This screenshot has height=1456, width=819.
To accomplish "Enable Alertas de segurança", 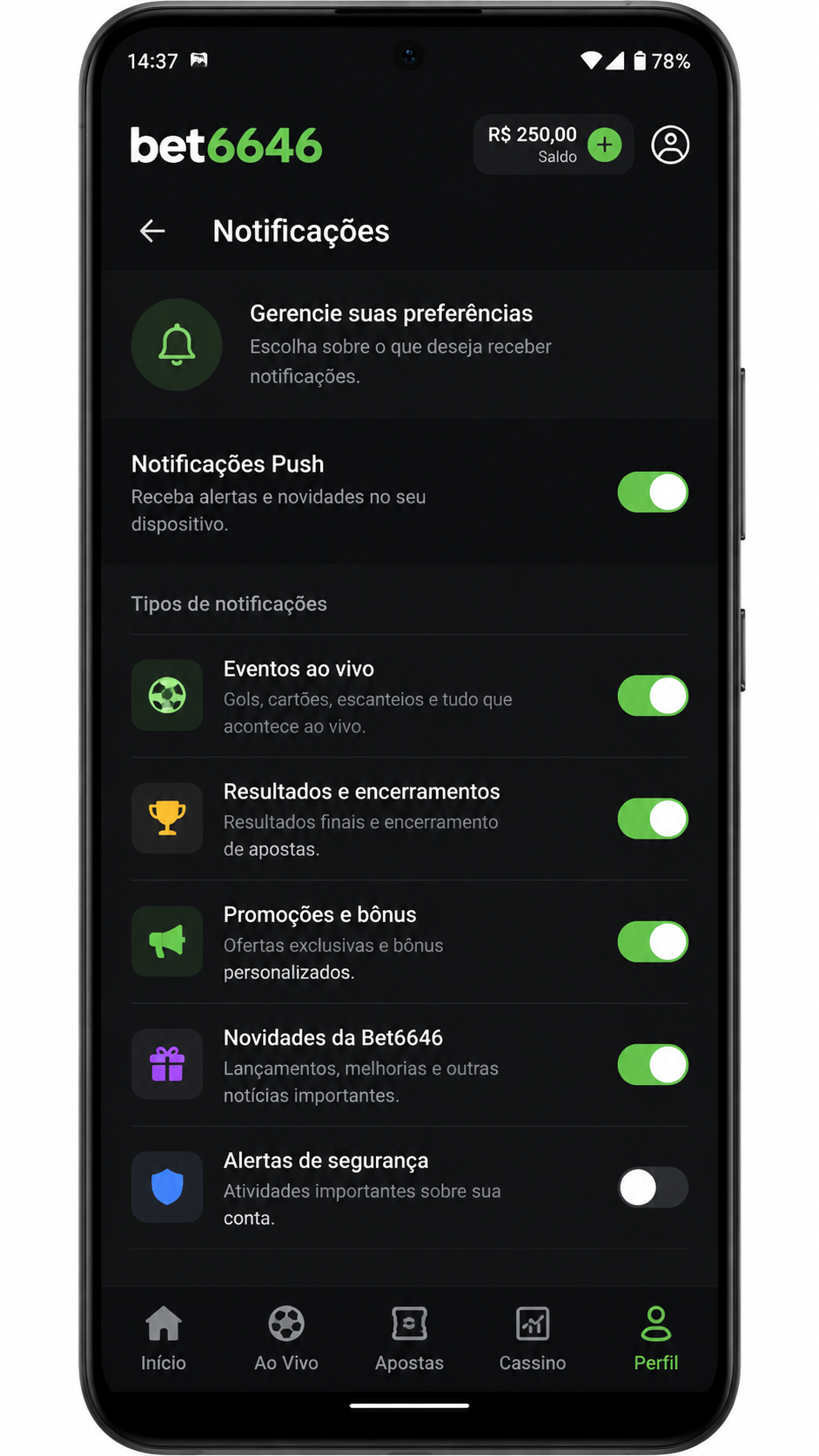I will [x=653, y=1188].
